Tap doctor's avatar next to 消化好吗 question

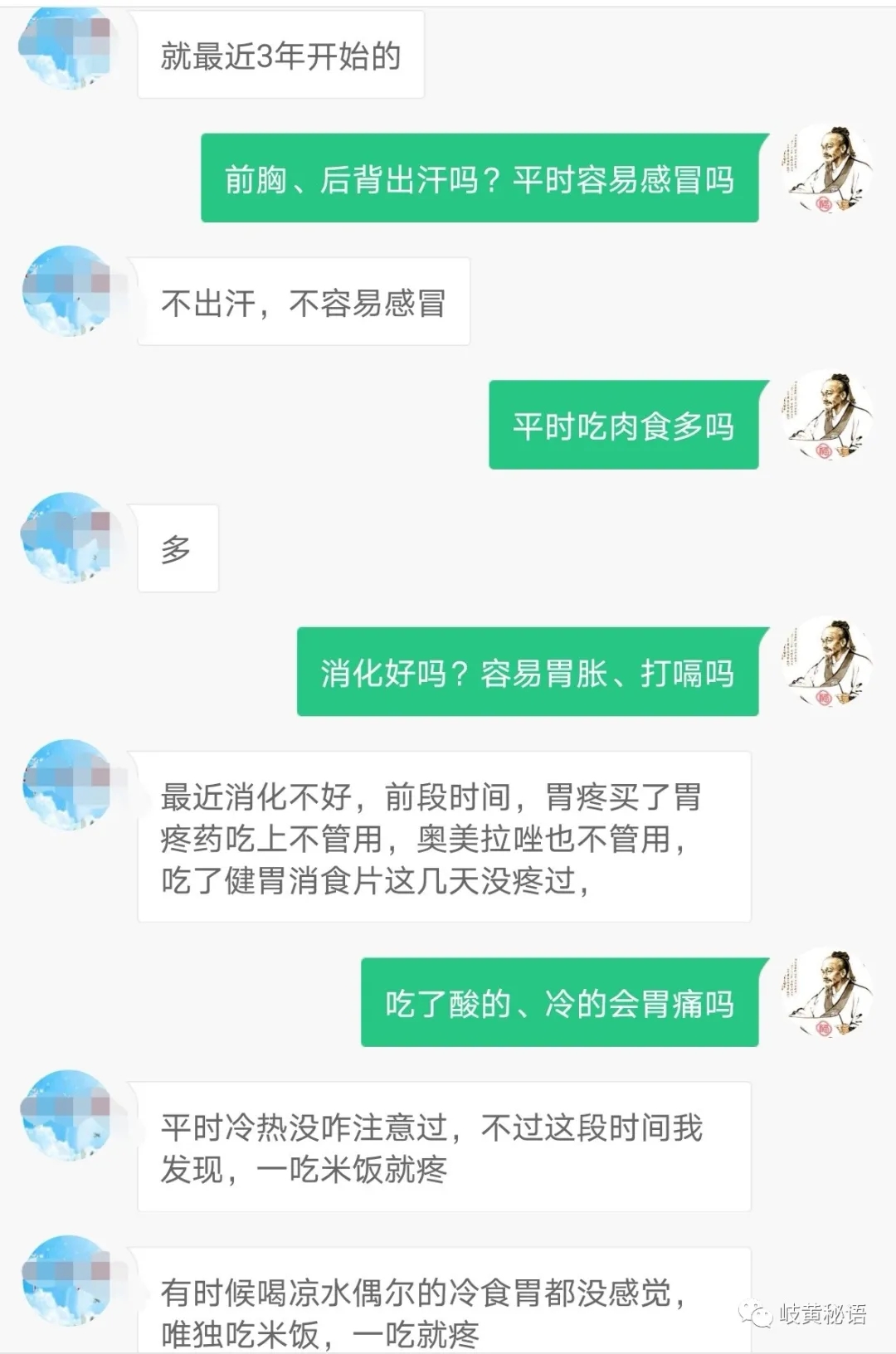[x=827, y=663]
